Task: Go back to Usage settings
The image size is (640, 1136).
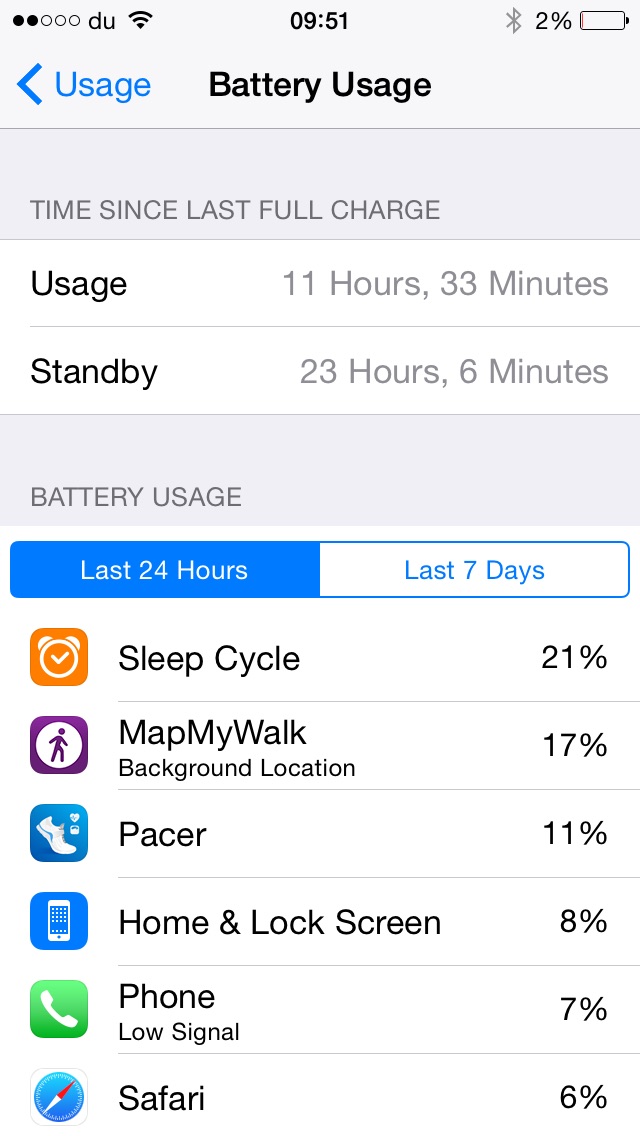Action: pos(83,85)
